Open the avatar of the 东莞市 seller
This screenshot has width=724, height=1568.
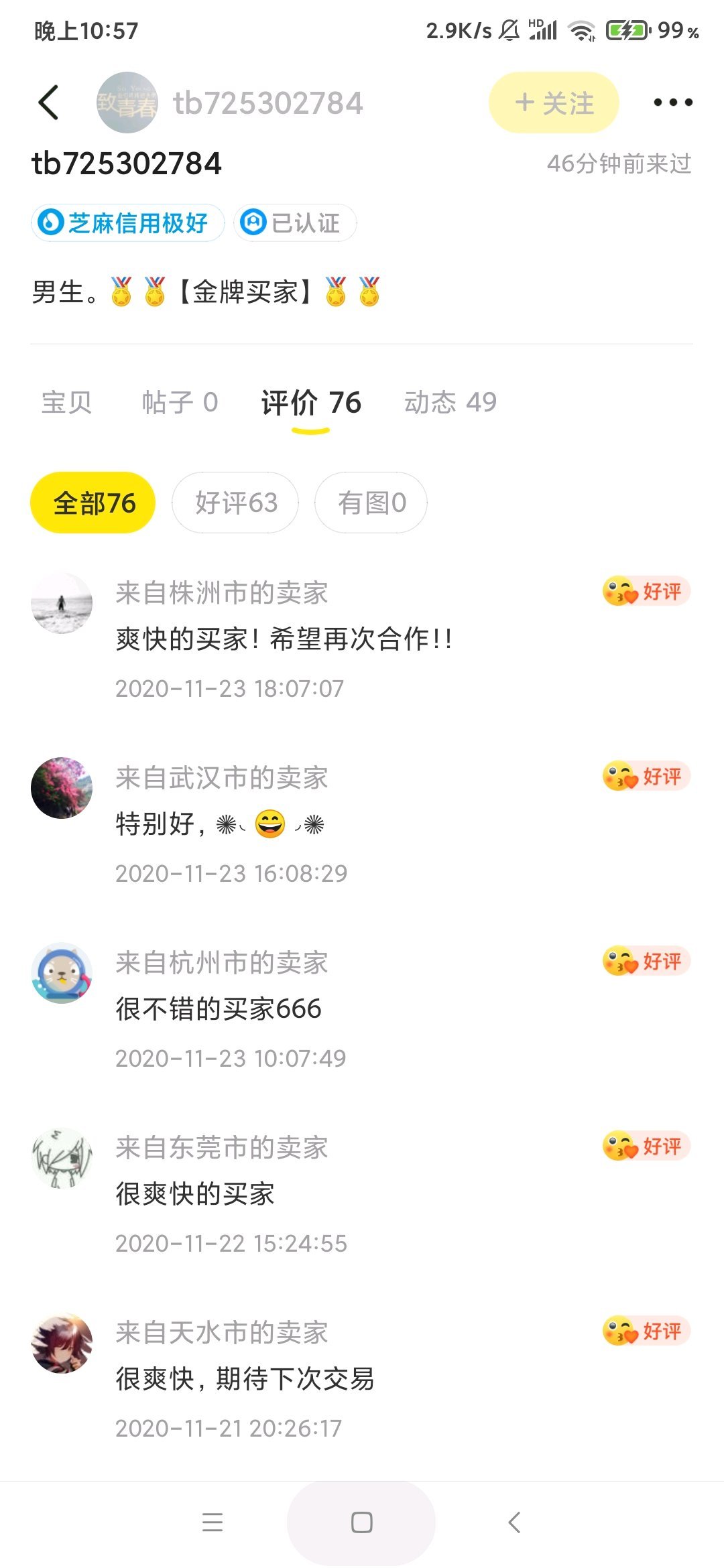[62, 1158]
